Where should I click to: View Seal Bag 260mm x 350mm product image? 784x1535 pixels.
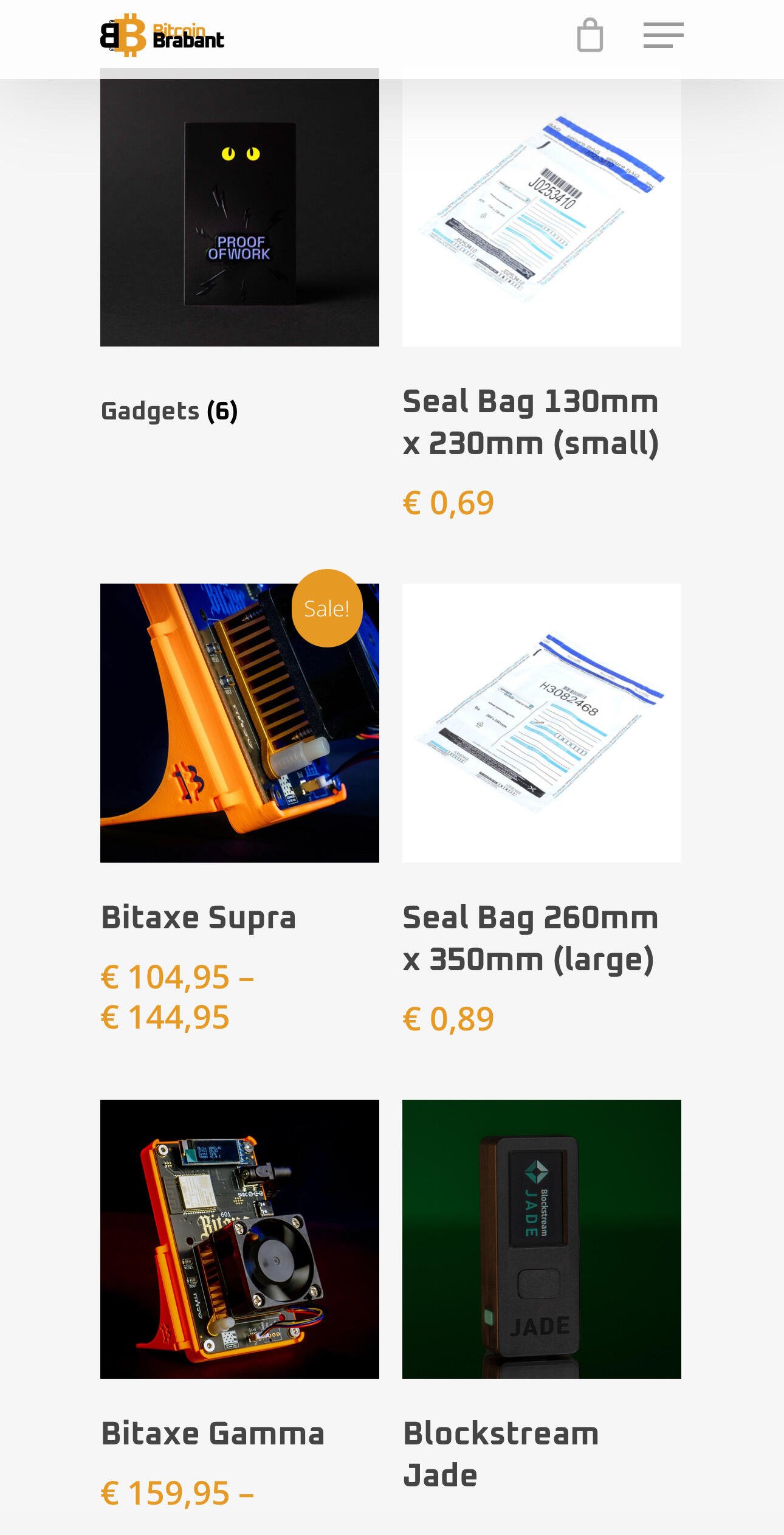coord(542,723)
